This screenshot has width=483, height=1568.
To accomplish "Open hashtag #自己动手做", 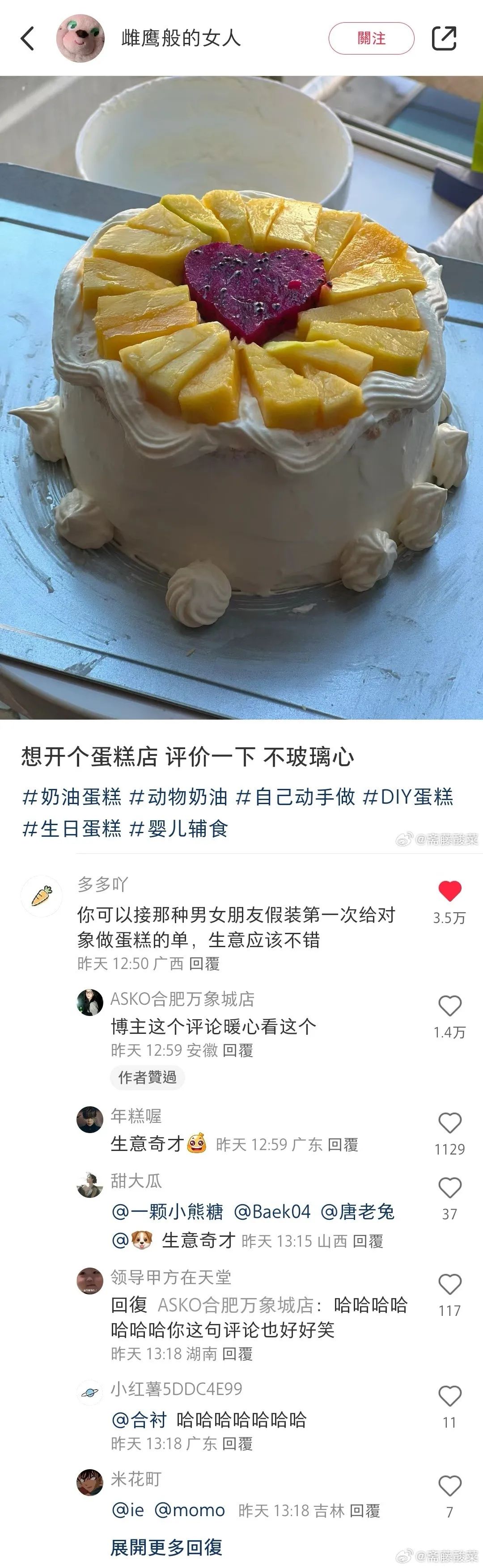I will pyautogui.click(x=295, y=796).
